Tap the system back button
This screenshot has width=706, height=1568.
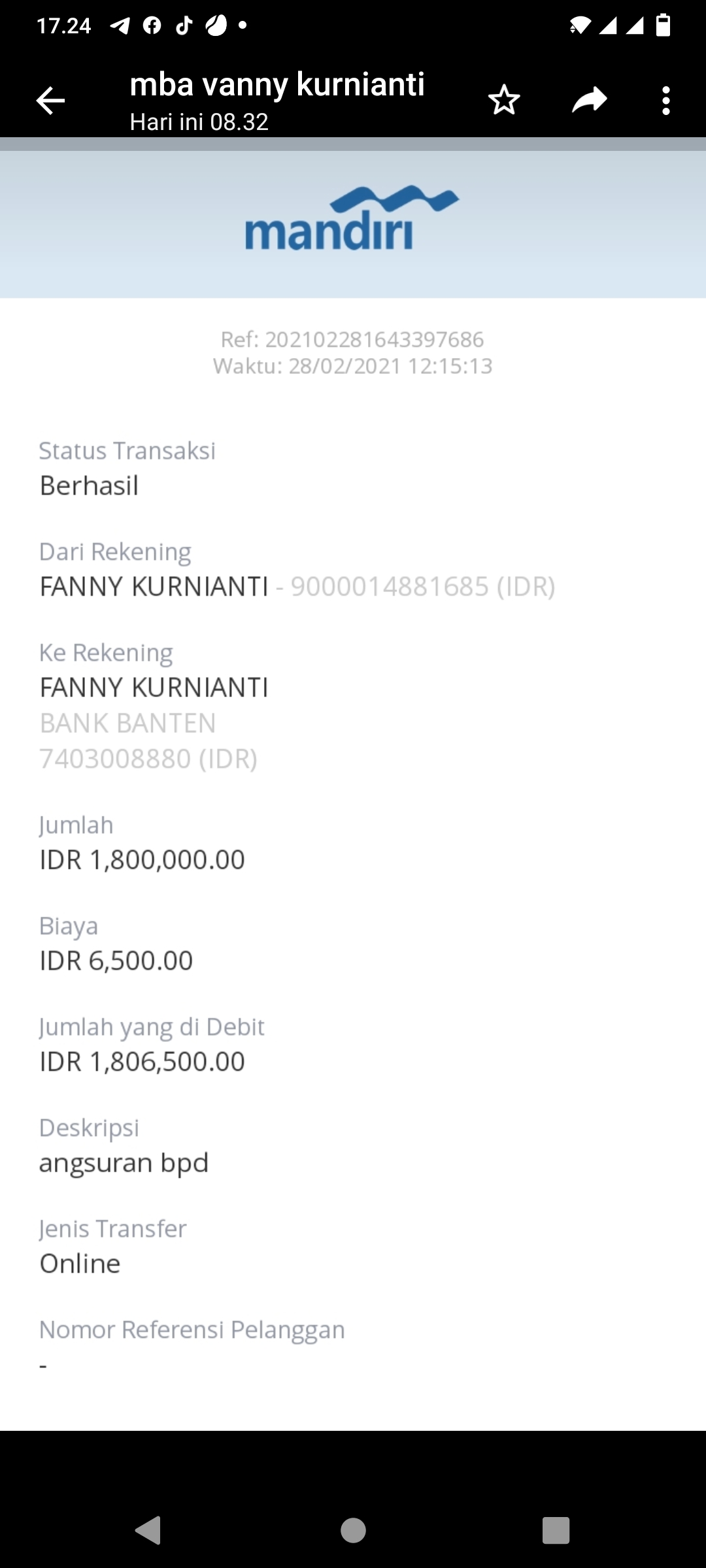pos(149,1529)
